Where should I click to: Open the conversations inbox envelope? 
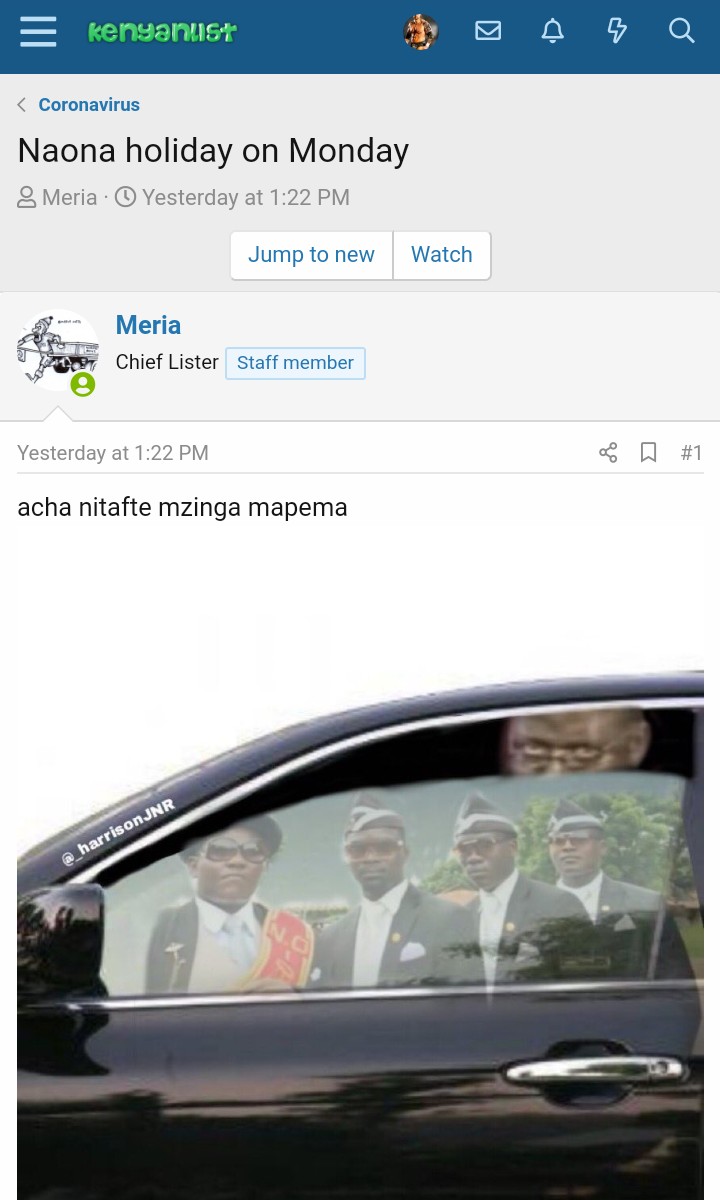[x=488, y=32]
